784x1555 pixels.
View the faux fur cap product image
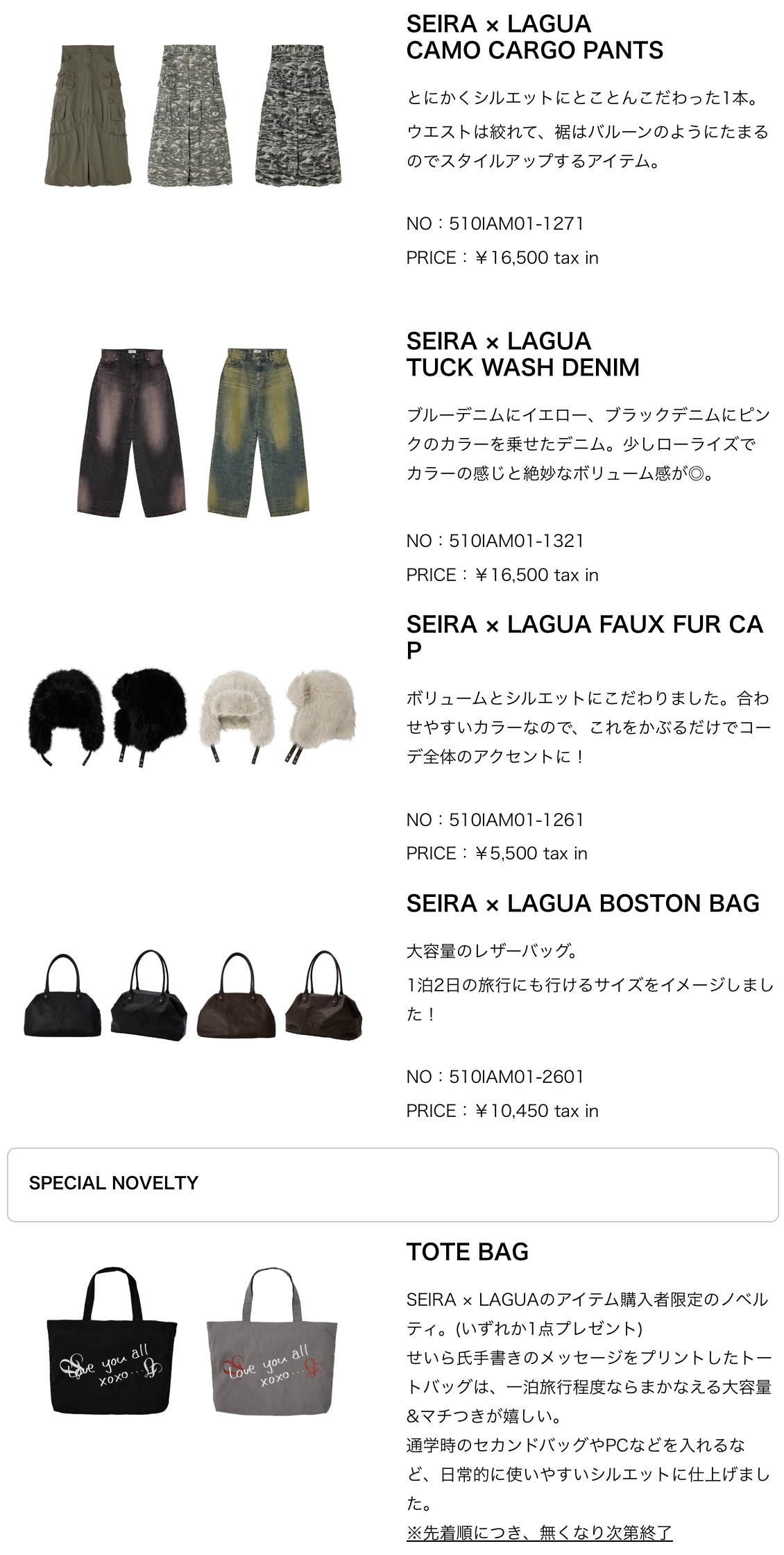[x=193, y=716]
